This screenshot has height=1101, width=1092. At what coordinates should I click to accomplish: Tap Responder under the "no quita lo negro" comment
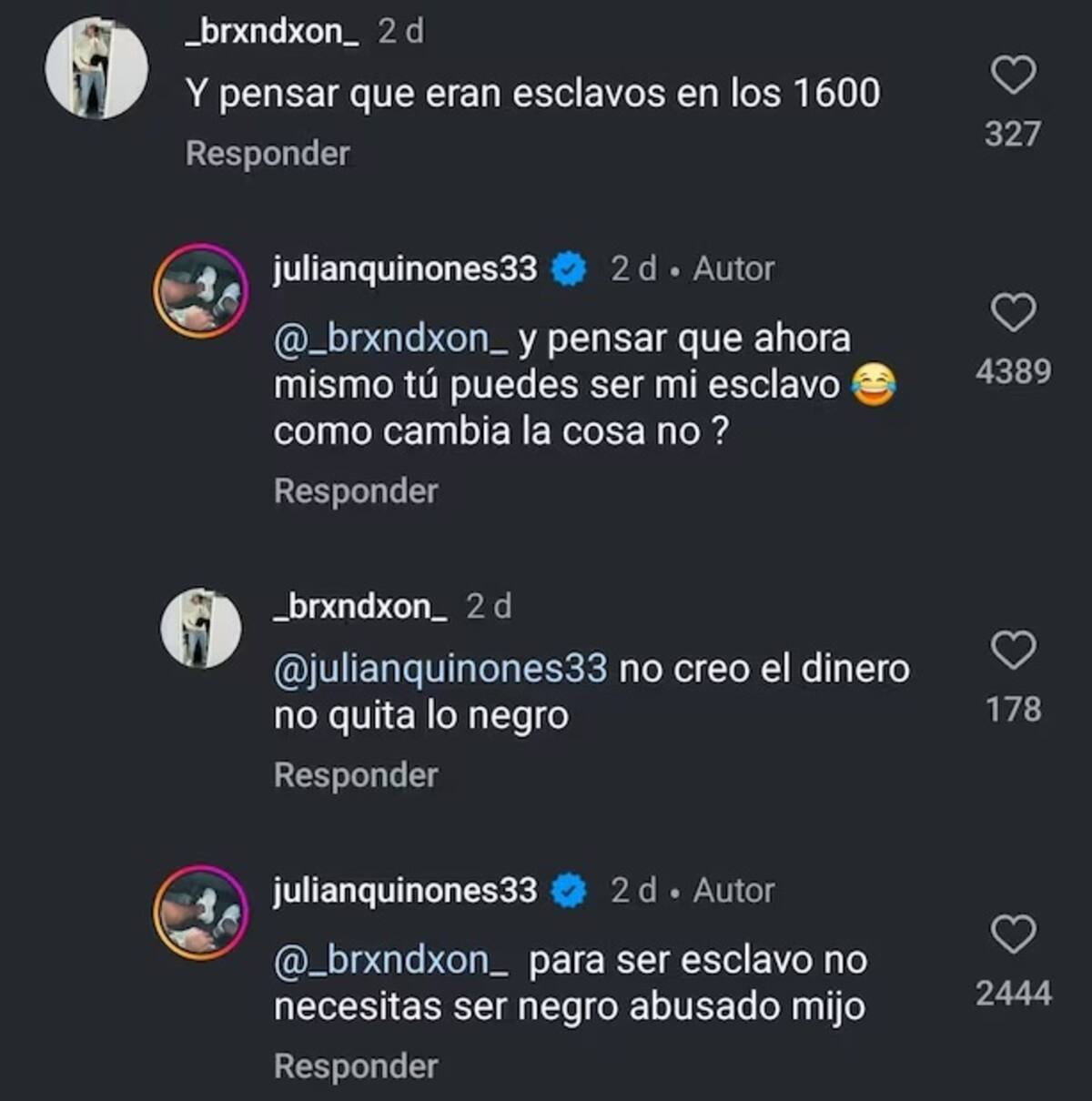point(355,774)
